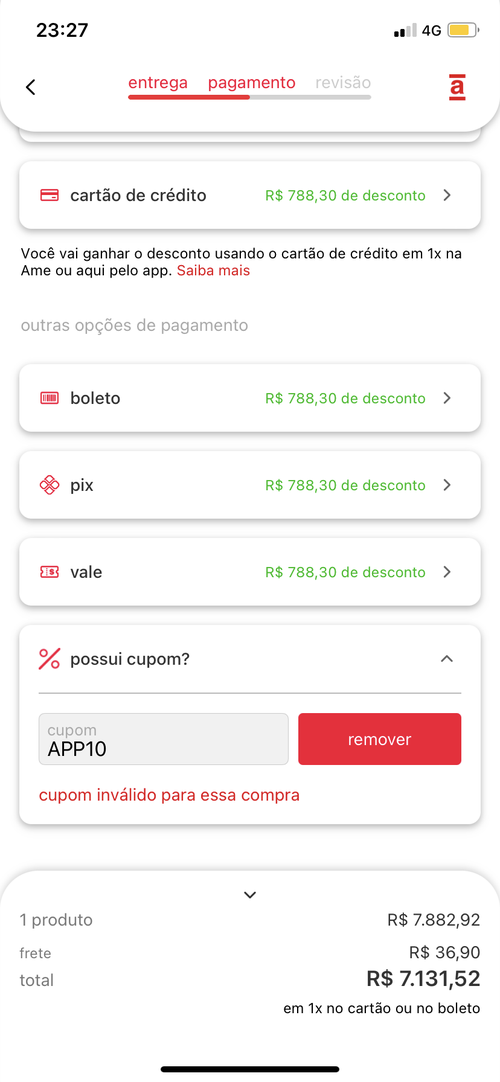This screenshot has width=500, height=1082.
Task: Go back using the top-left arrow
Action: (30, 87)
